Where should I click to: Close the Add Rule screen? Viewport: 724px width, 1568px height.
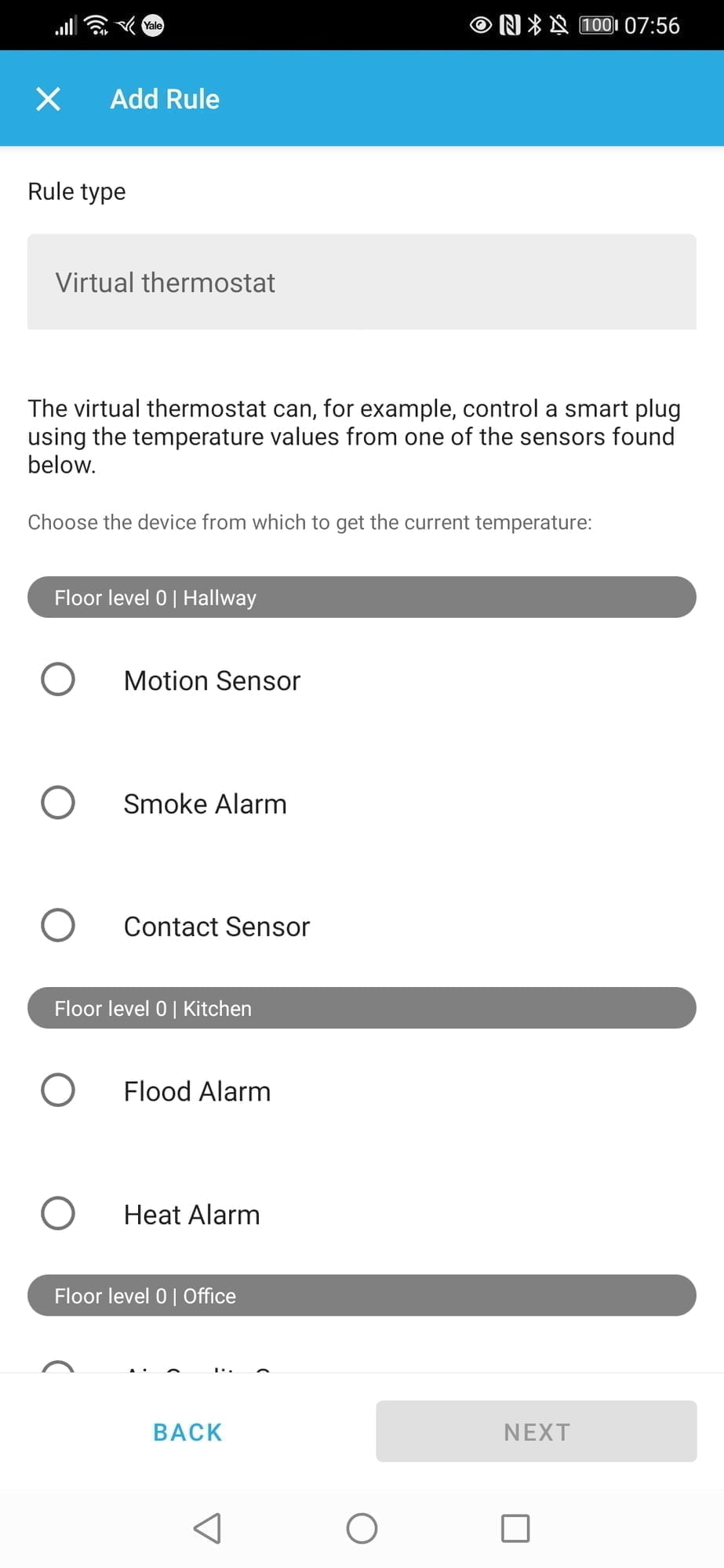click(49, 99)
